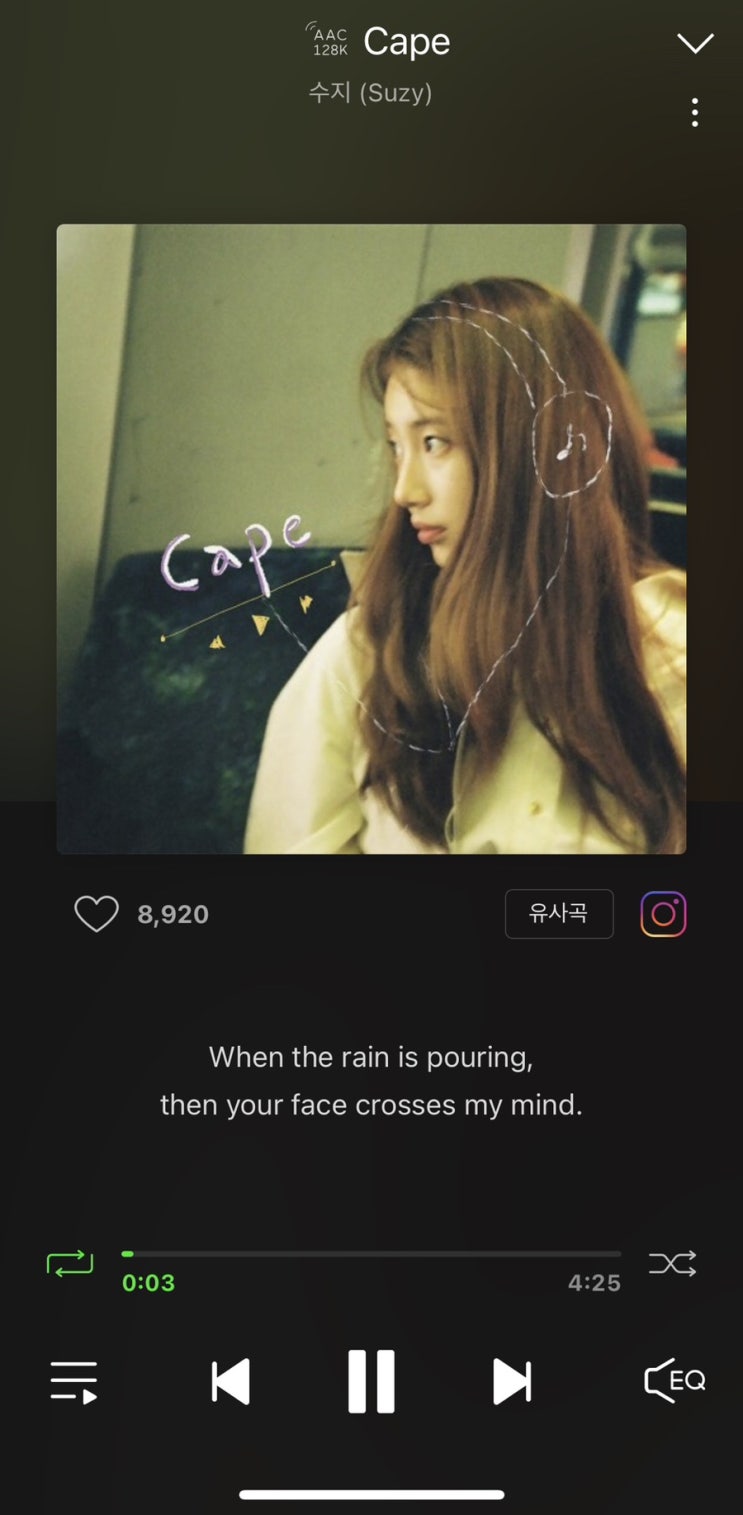The width and height of the screenshot is (743, 1515).
Task: Pause the song
Action: (371, 1382)
